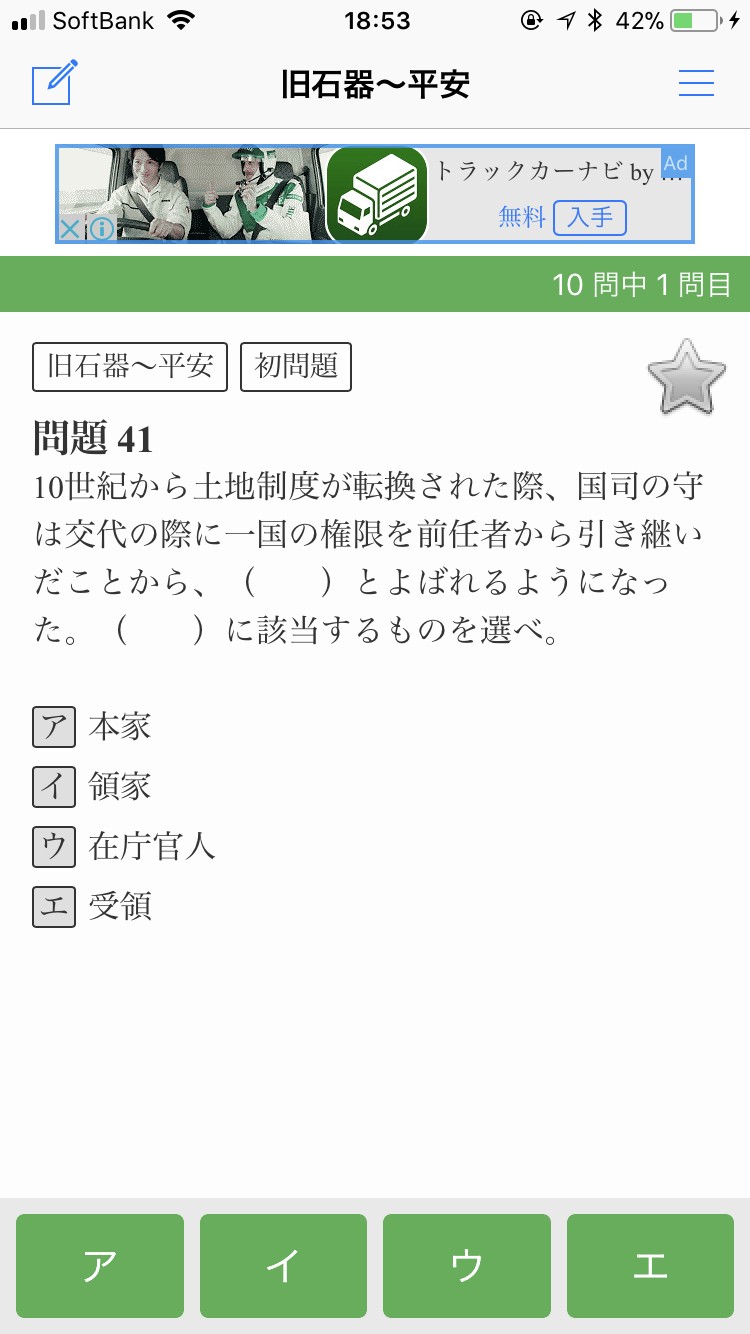750x1334 pixels.
Task: Choose answer ア at the bottom
Action: point(100,1265)
